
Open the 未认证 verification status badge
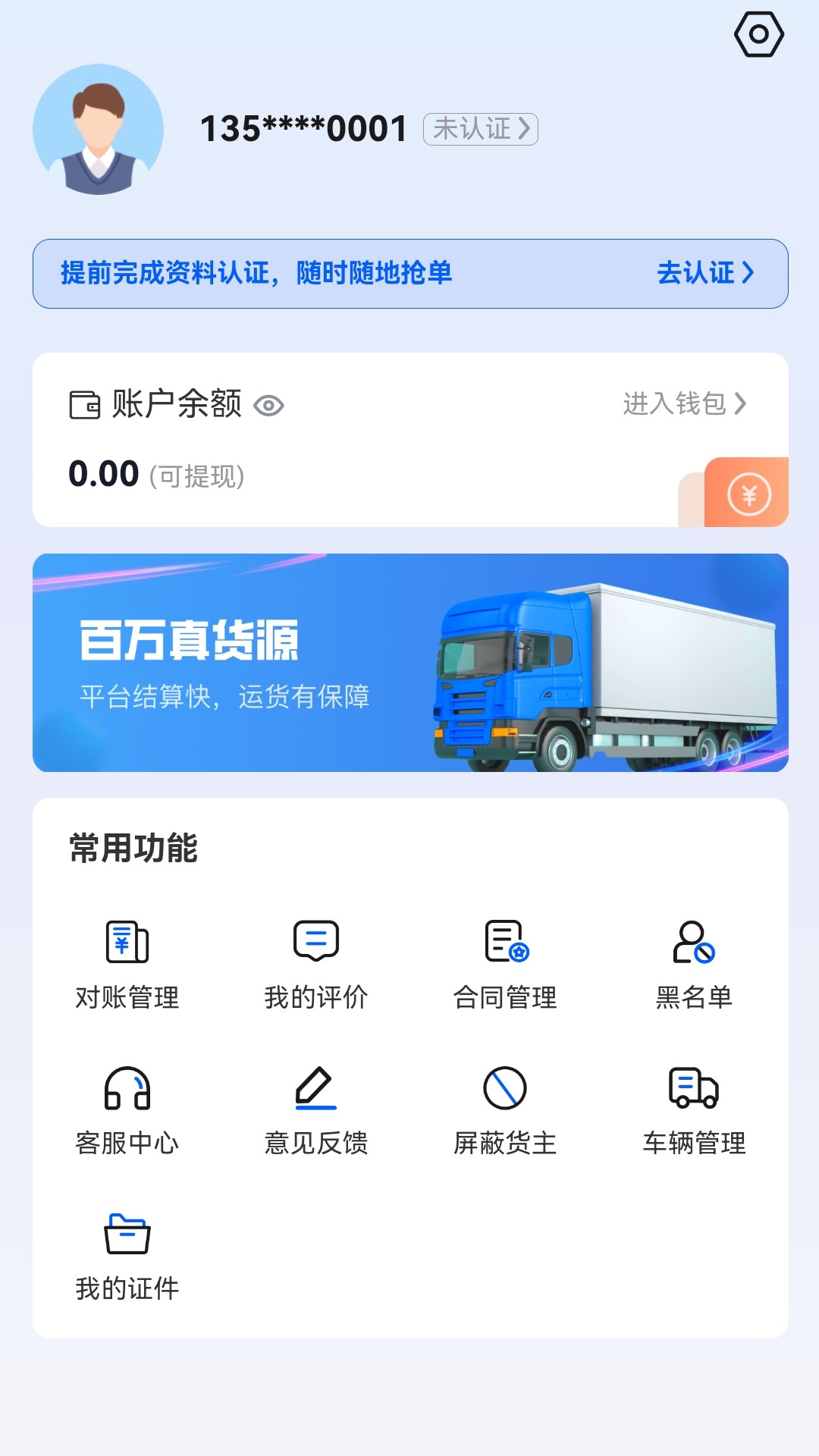coord(480,129)
